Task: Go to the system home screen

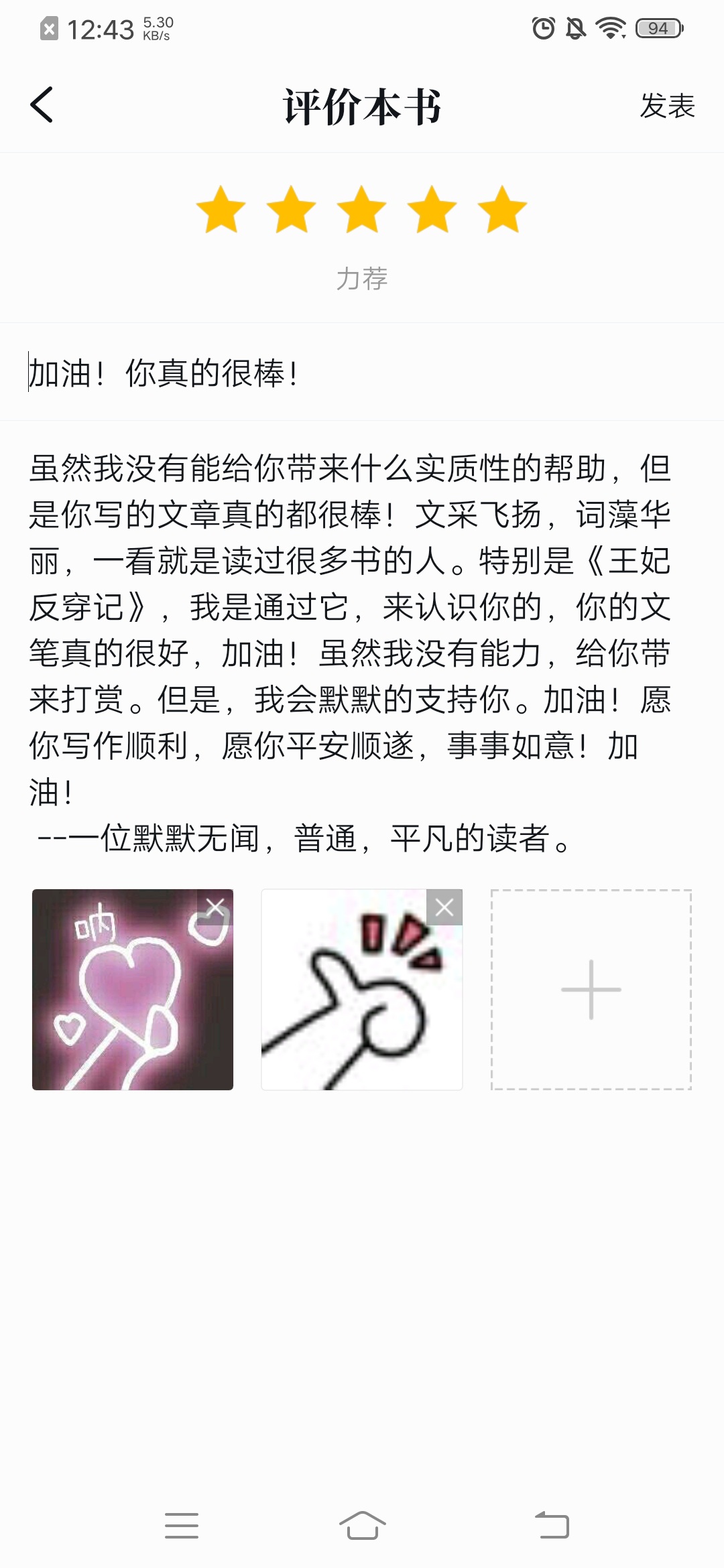Action: pyautogui.click(x=362, y=1526)
